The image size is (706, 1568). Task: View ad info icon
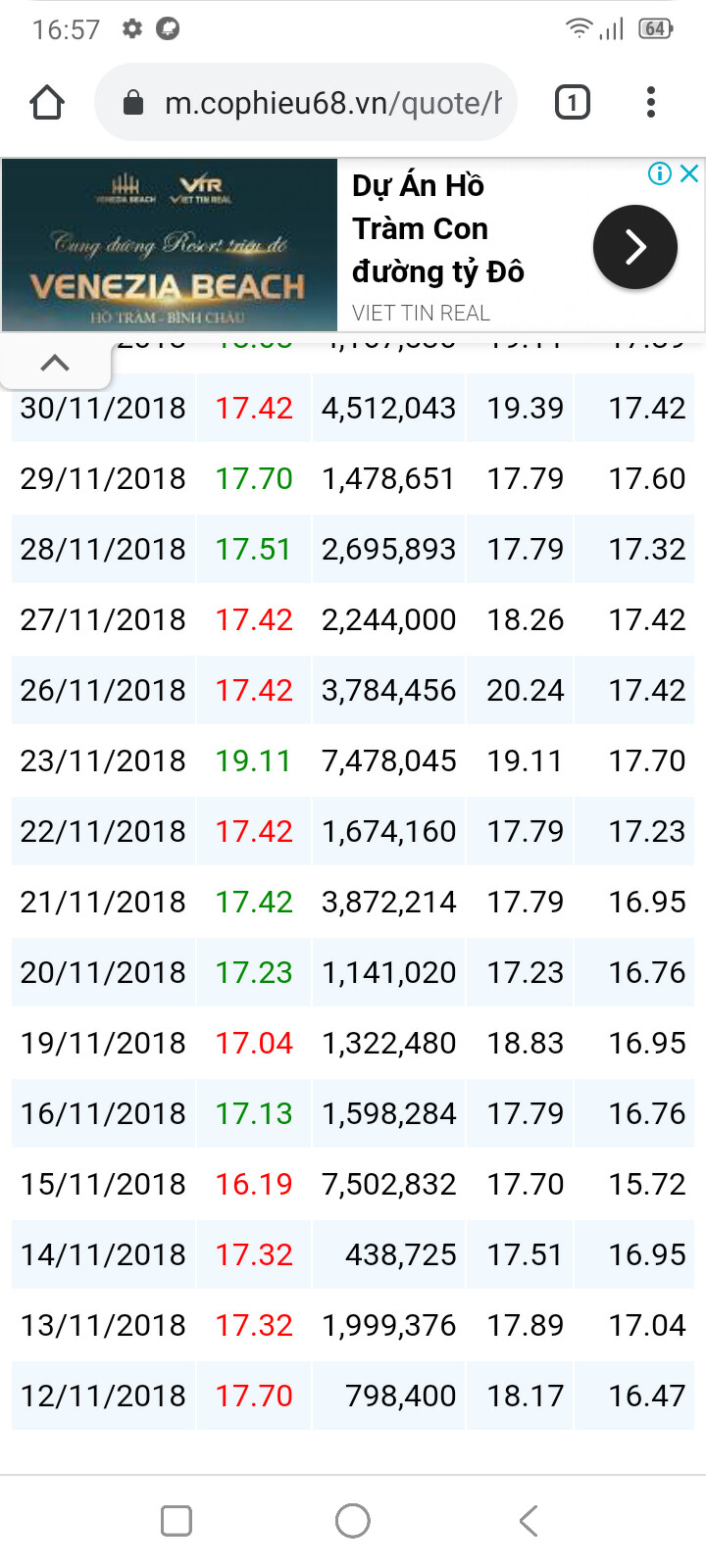point(660,173)
